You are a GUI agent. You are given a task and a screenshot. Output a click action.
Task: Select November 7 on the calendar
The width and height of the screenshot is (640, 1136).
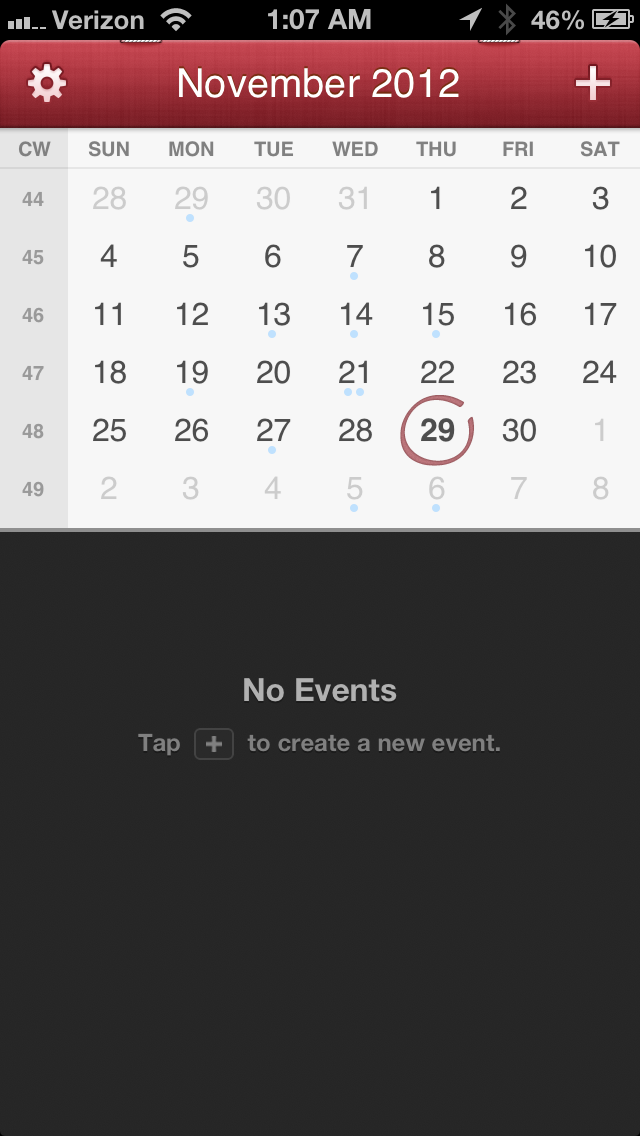tap(354, 256)
